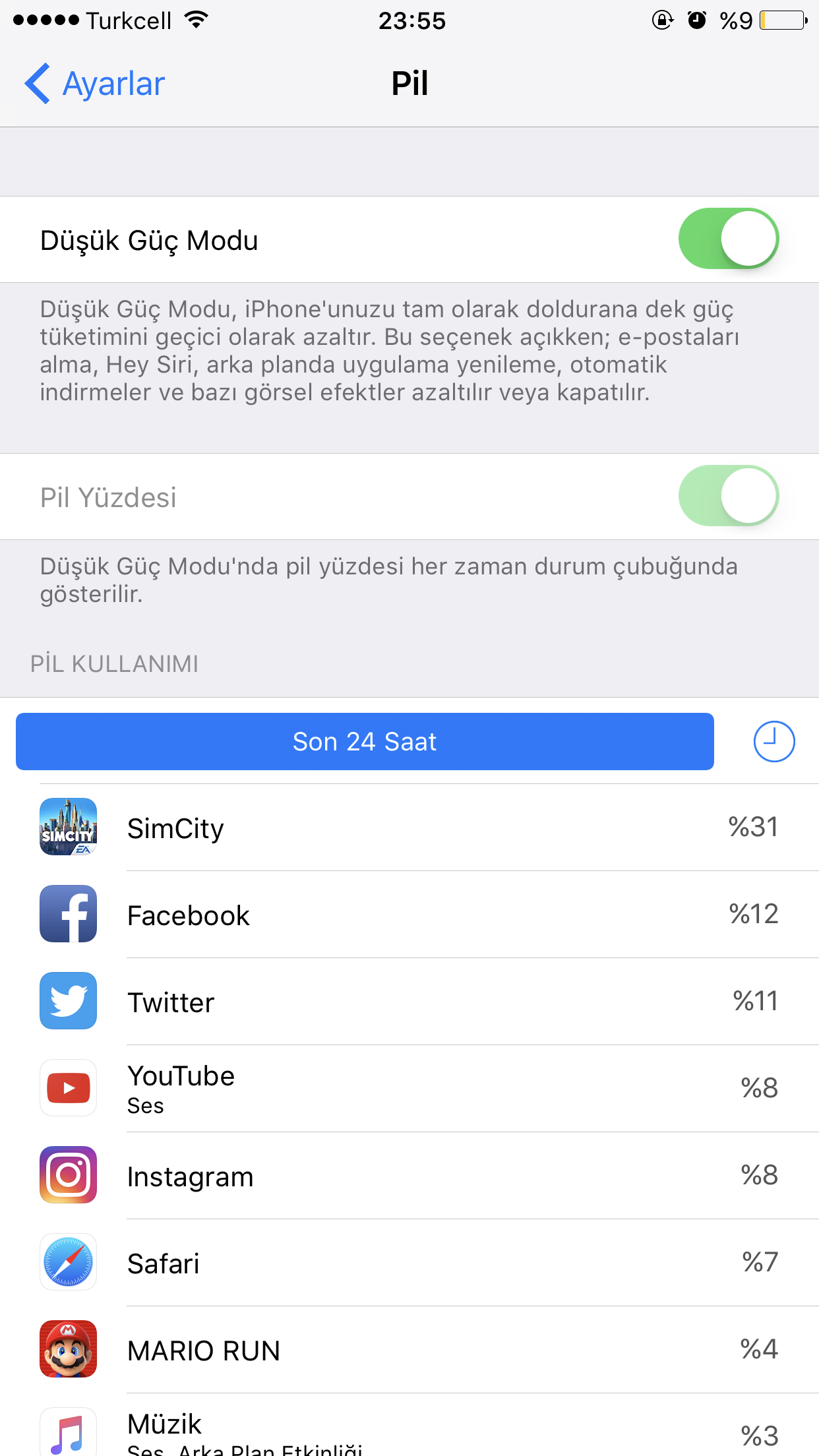Select the Son 24 Saat segment
The width and height of the screenshot is (819, 1456).
coord(365,741)
